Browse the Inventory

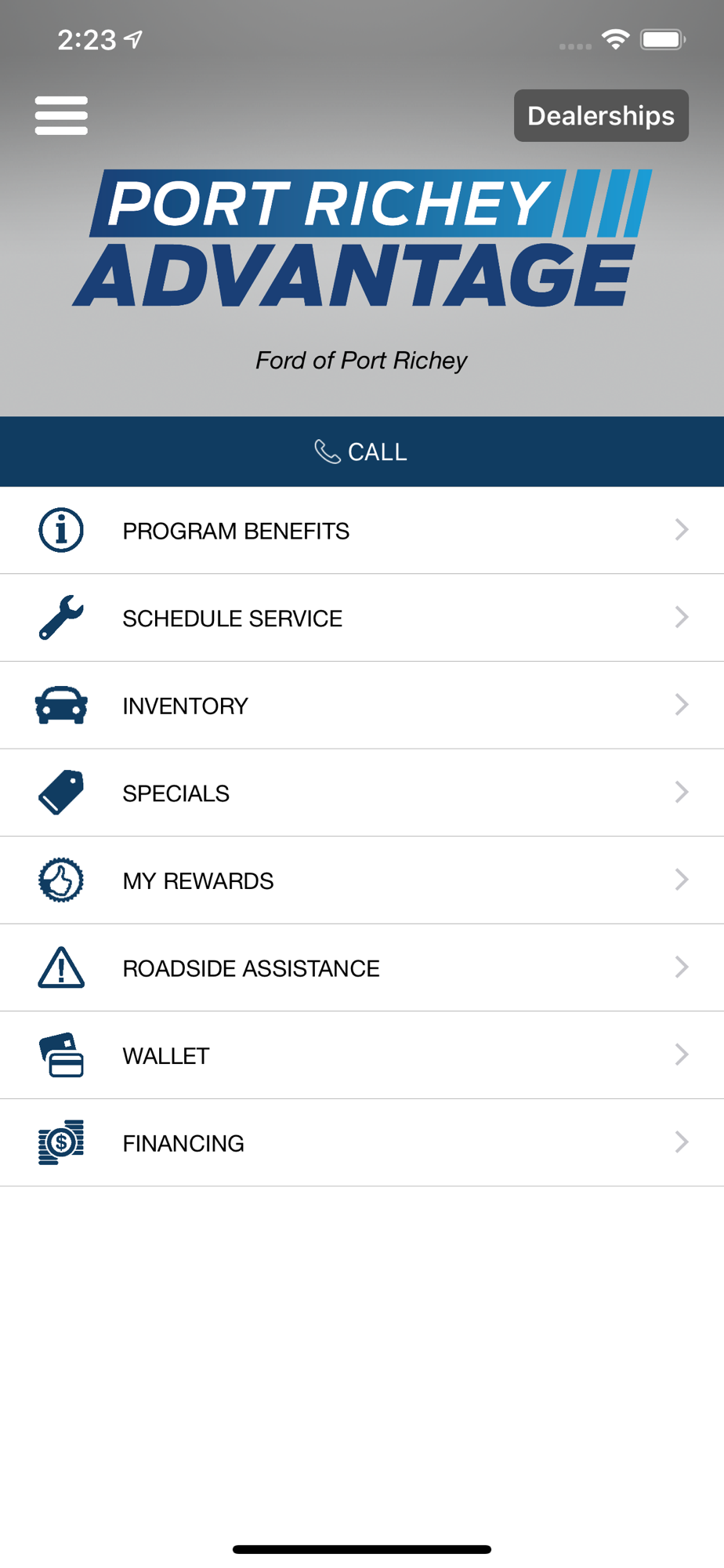pyautogui.click(x=362, y=706)
